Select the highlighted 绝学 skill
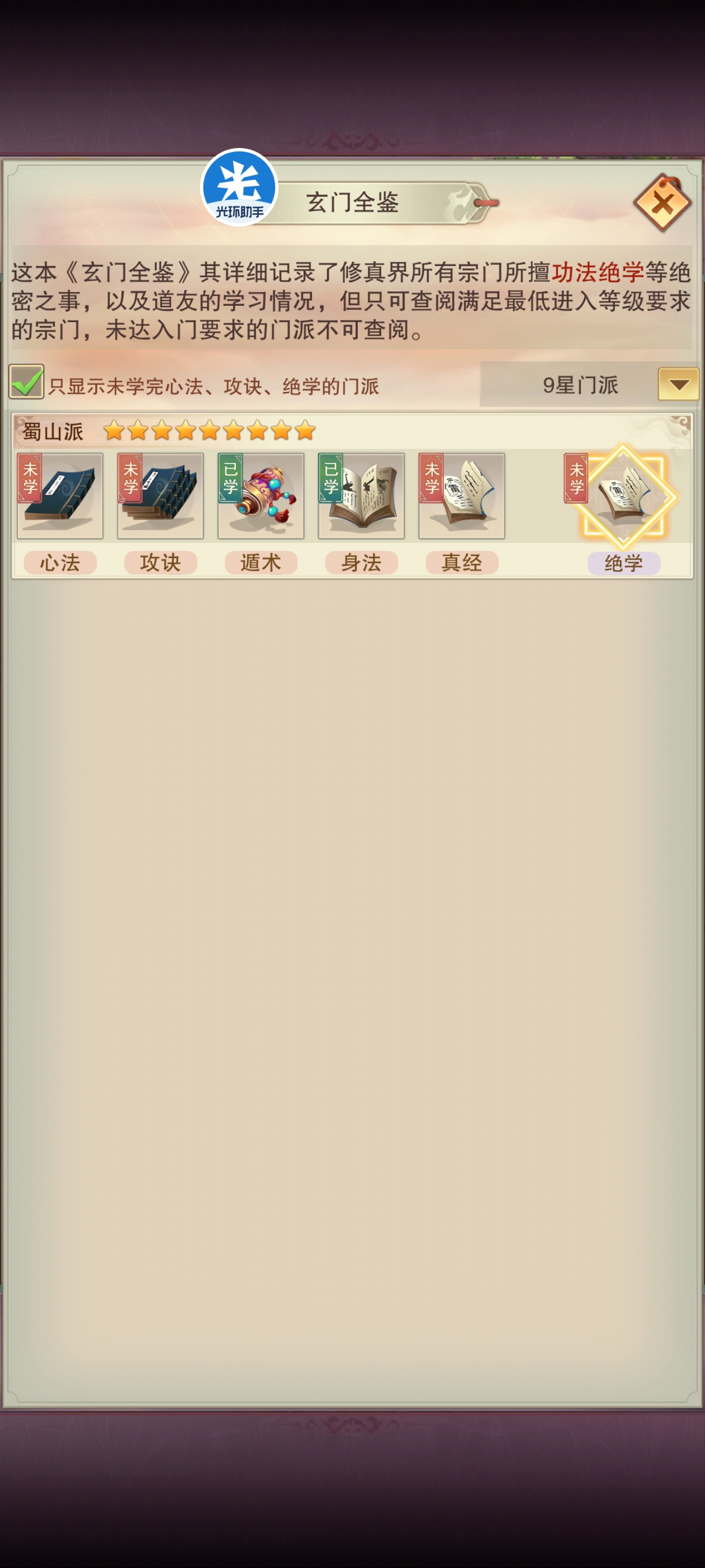 tap(623, 497)
